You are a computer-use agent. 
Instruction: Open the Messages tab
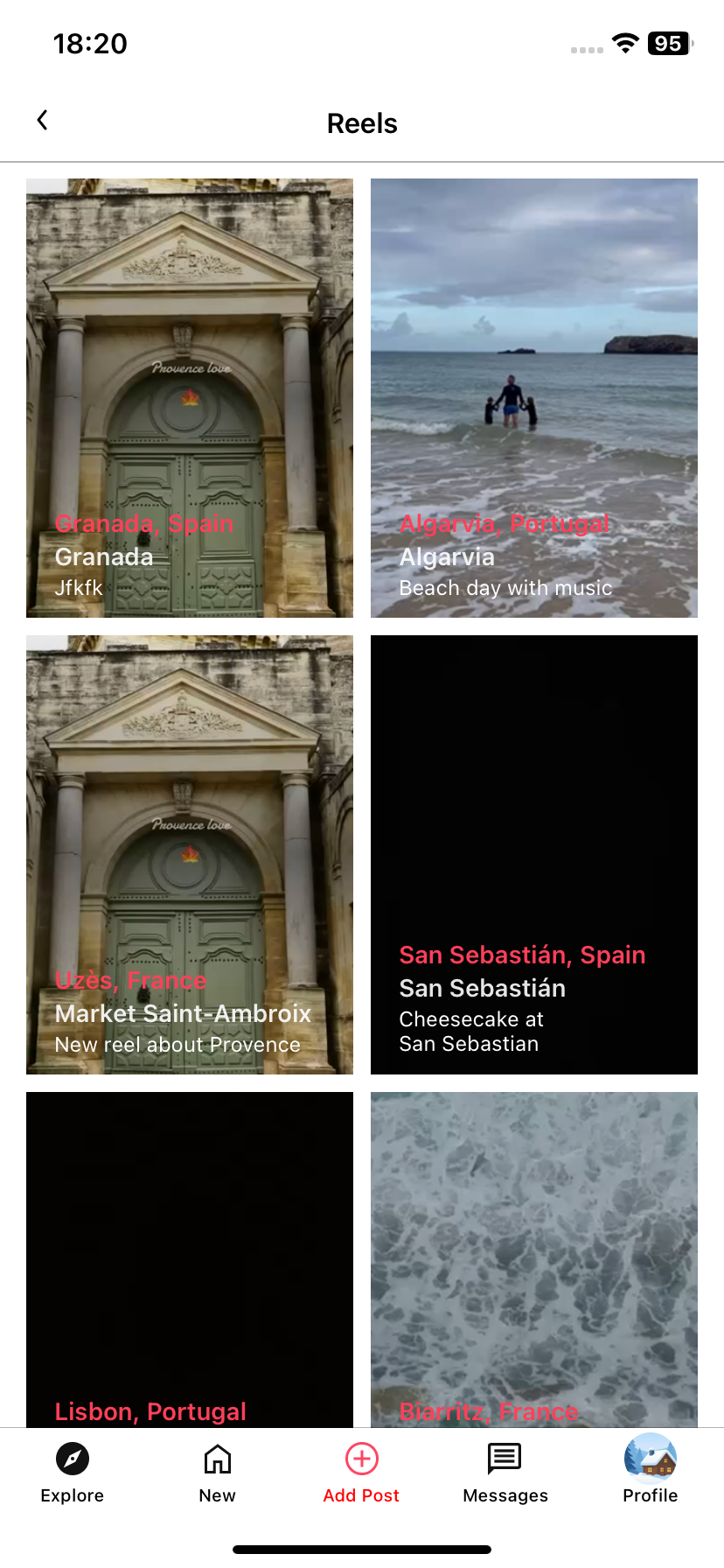tap(505, 1472)
